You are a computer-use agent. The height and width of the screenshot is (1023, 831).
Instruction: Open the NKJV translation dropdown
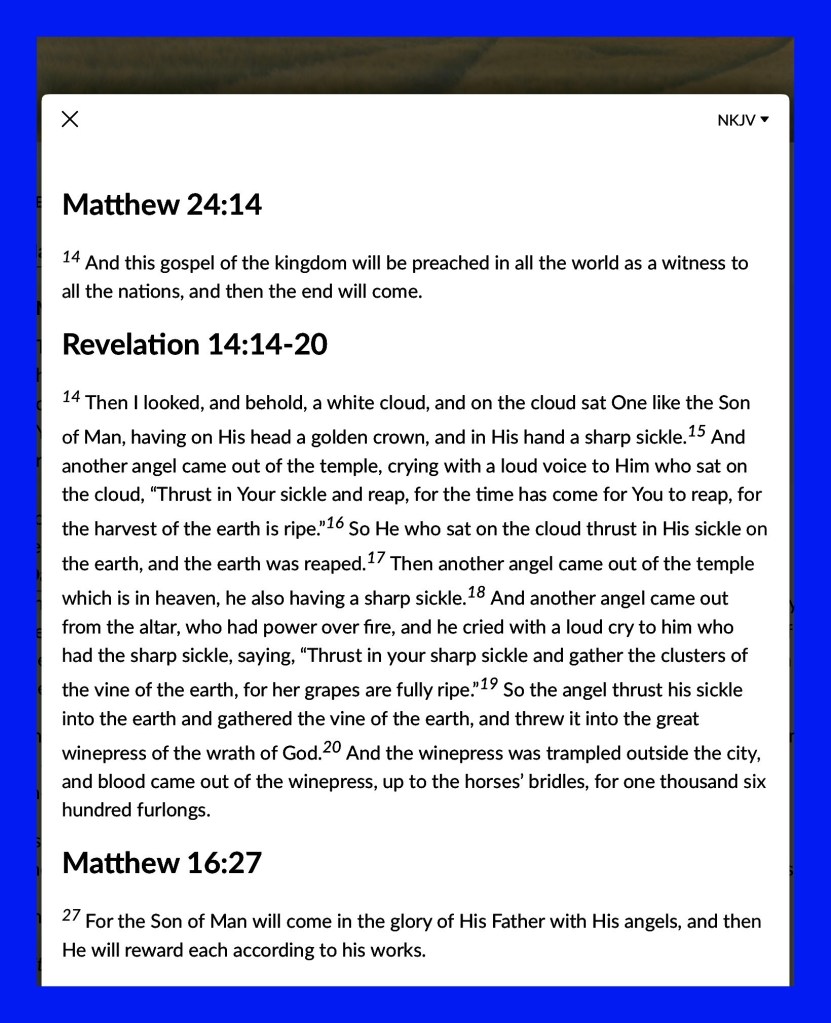(x=743, y=120)
